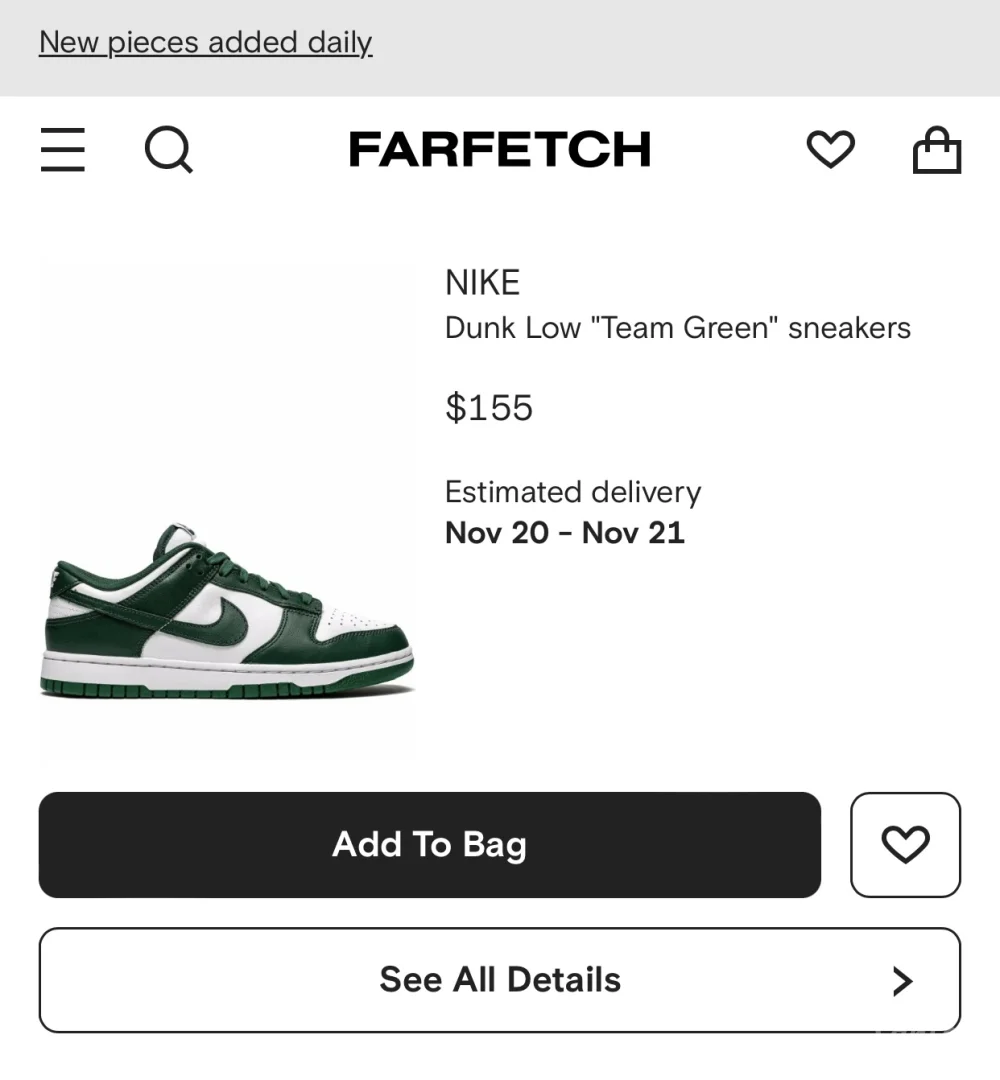Open the wishlist heart icon in header
The image size is (1000, 1080).
coord(830,150)
